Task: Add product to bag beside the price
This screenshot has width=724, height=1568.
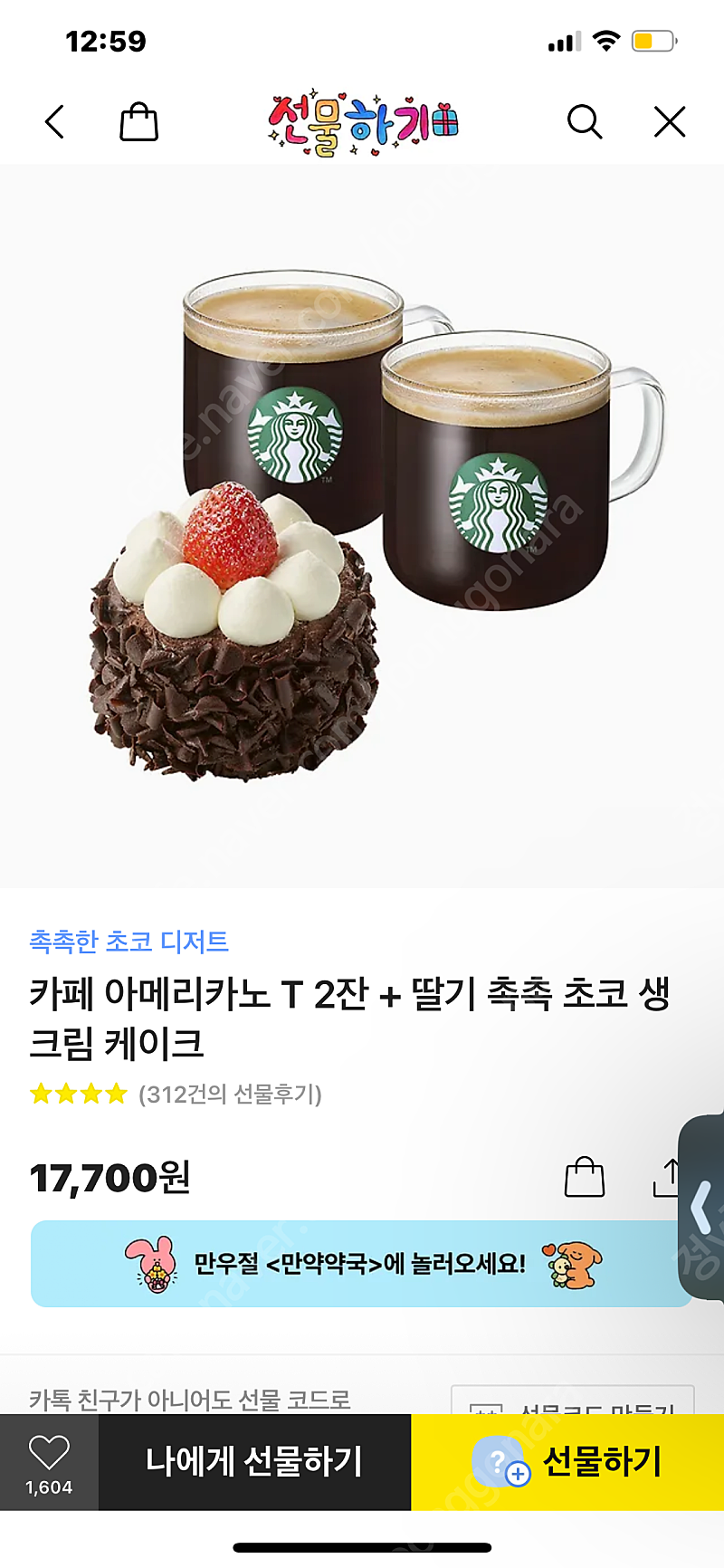Action: 585,1177
